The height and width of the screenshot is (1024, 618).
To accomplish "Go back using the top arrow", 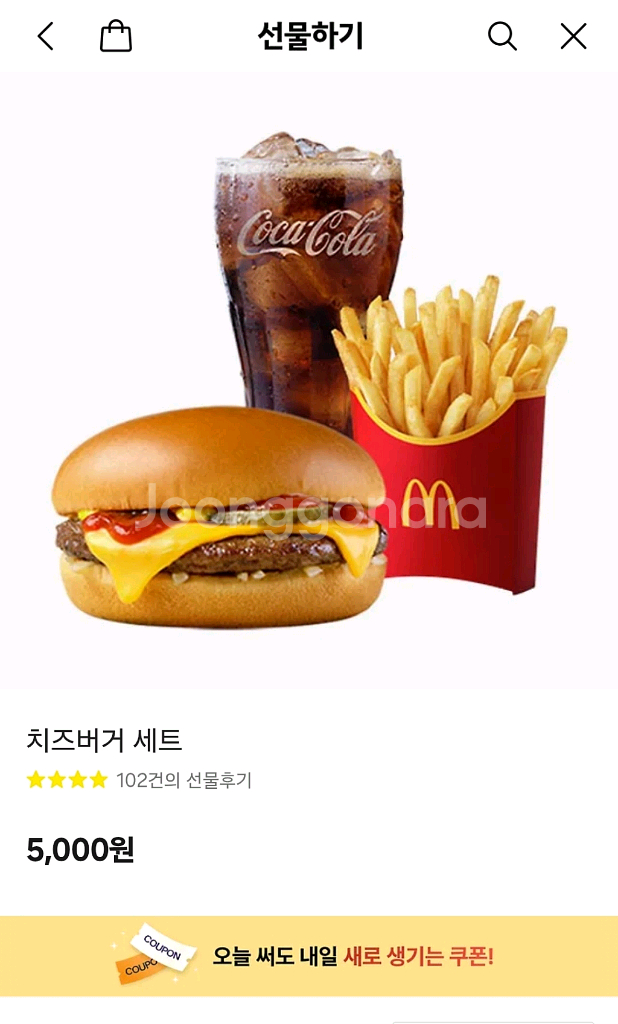I will [x=45, y=37].
